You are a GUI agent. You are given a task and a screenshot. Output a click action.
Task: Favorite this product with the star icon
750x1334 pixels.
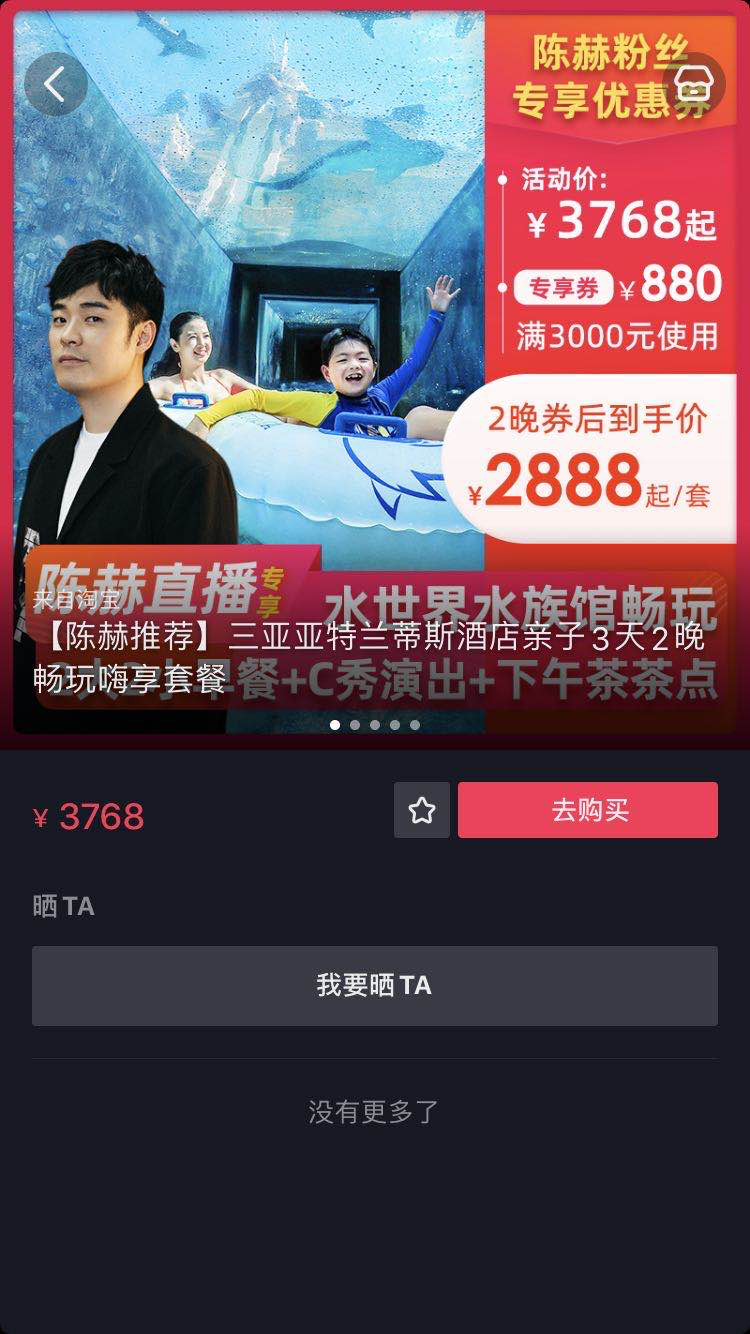pos(422,810)
